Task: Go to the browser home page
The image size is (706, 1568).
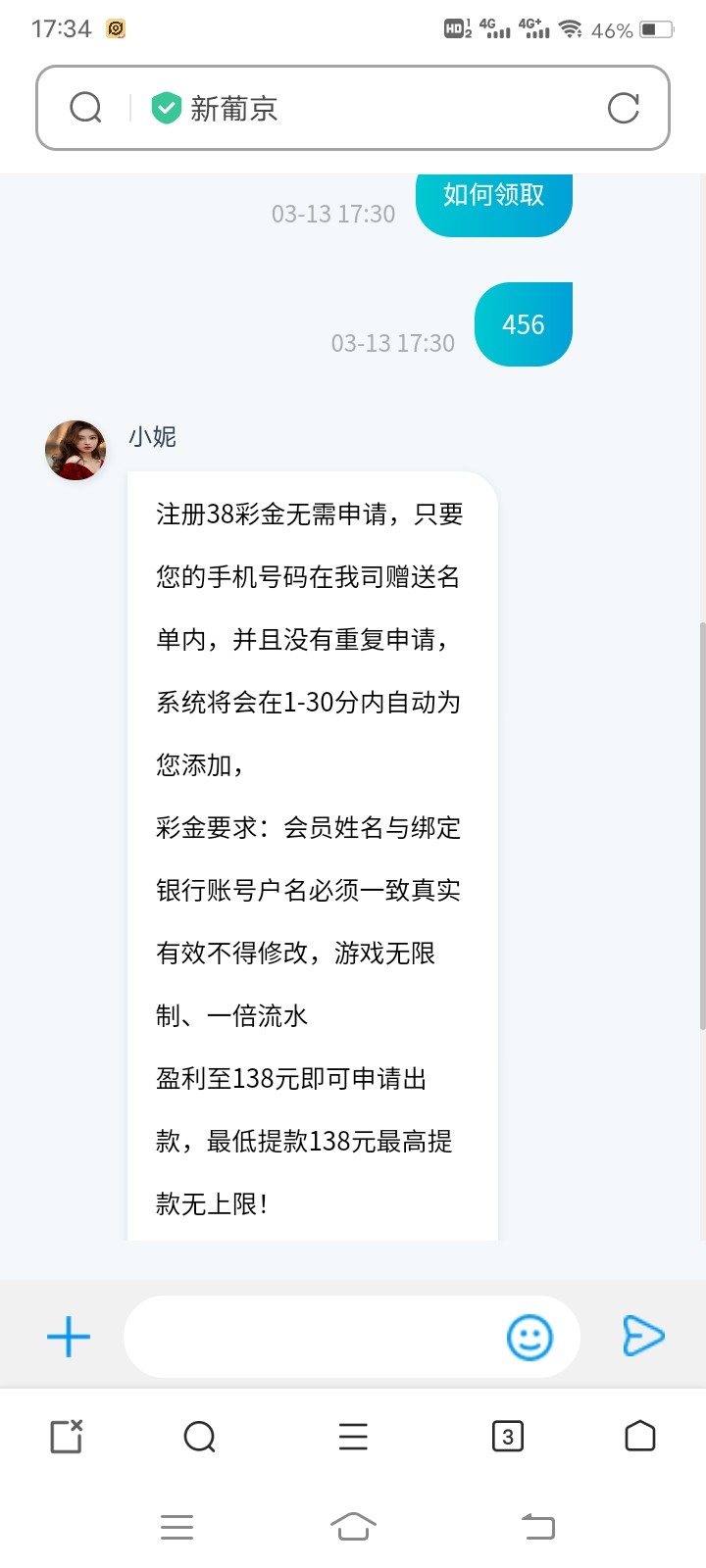Action: pyautogui.click(x=639, y=1437)
